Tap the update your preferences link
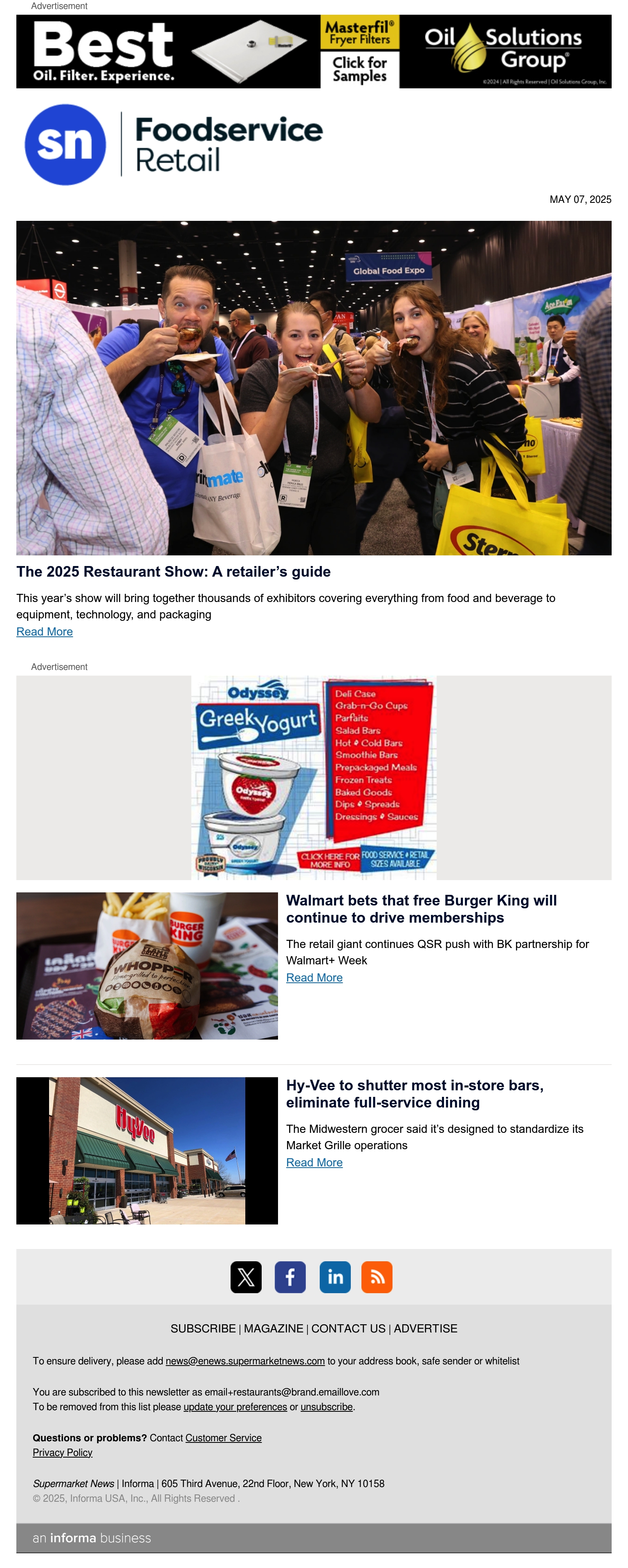The width and height of the screenshot is (628, 1568). 235,1407
